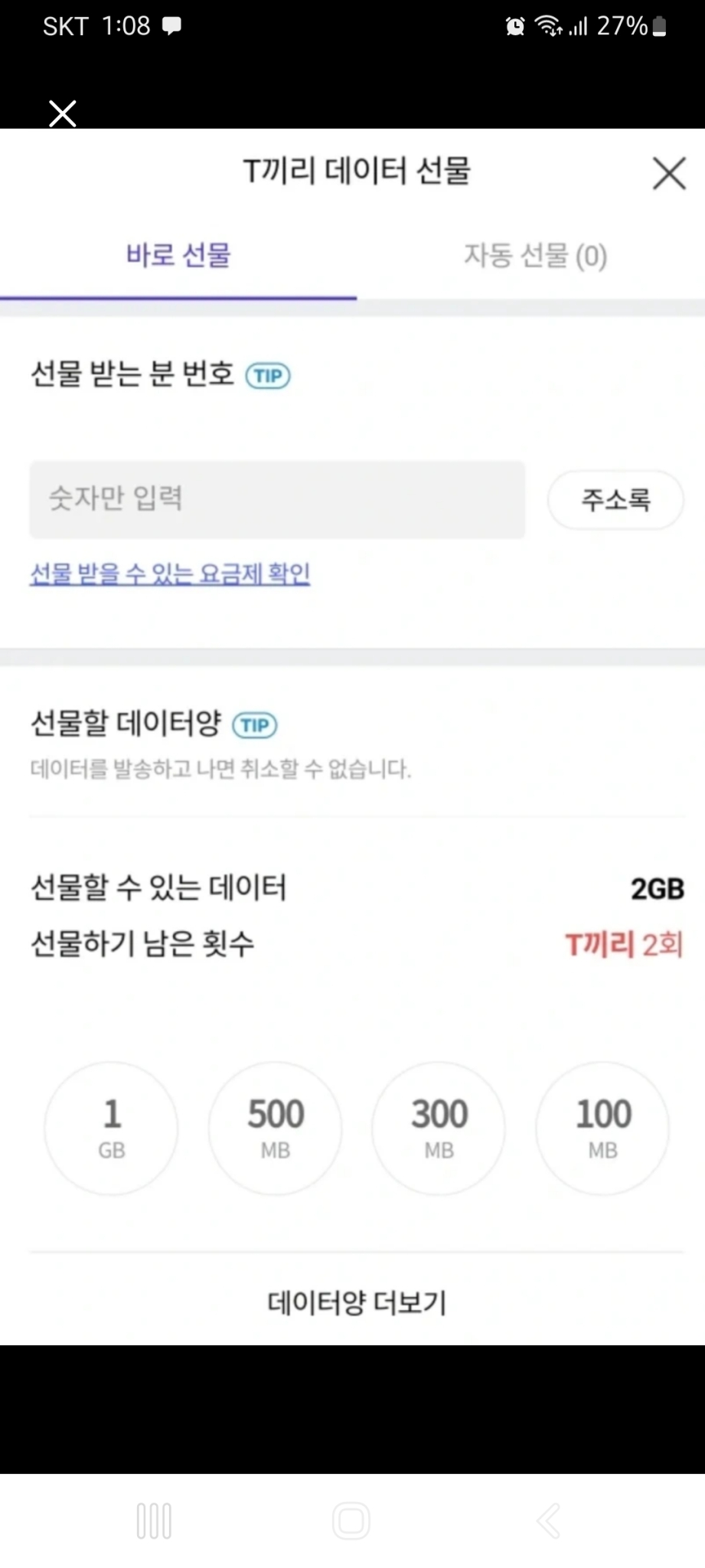Select the 300 MB data amount circle

(439, 1129)
